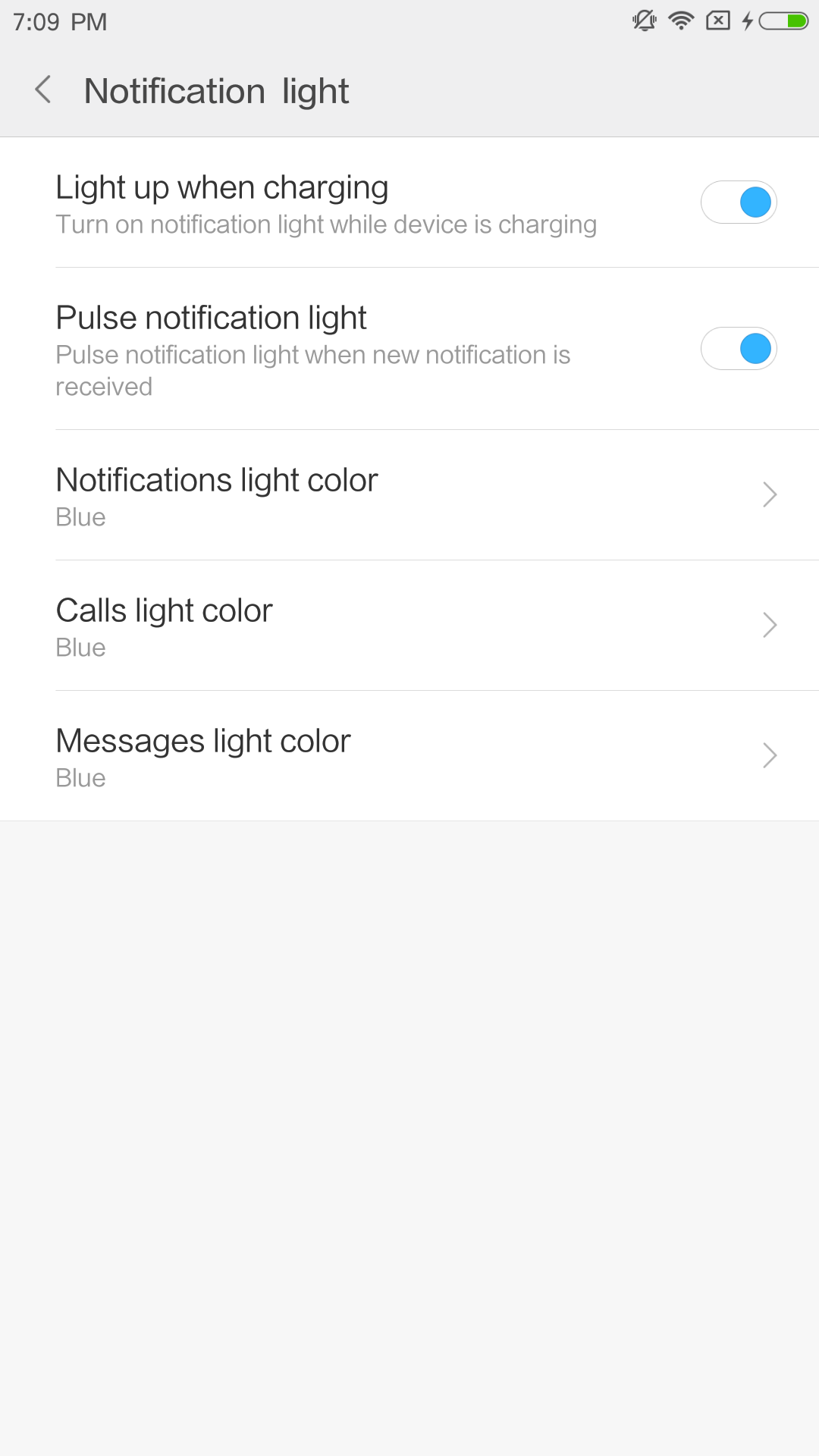Image resolution: width=819 pixels, height=1456 pixels.
Task: Open Notifications light color setting
Action: coord(409,495)
